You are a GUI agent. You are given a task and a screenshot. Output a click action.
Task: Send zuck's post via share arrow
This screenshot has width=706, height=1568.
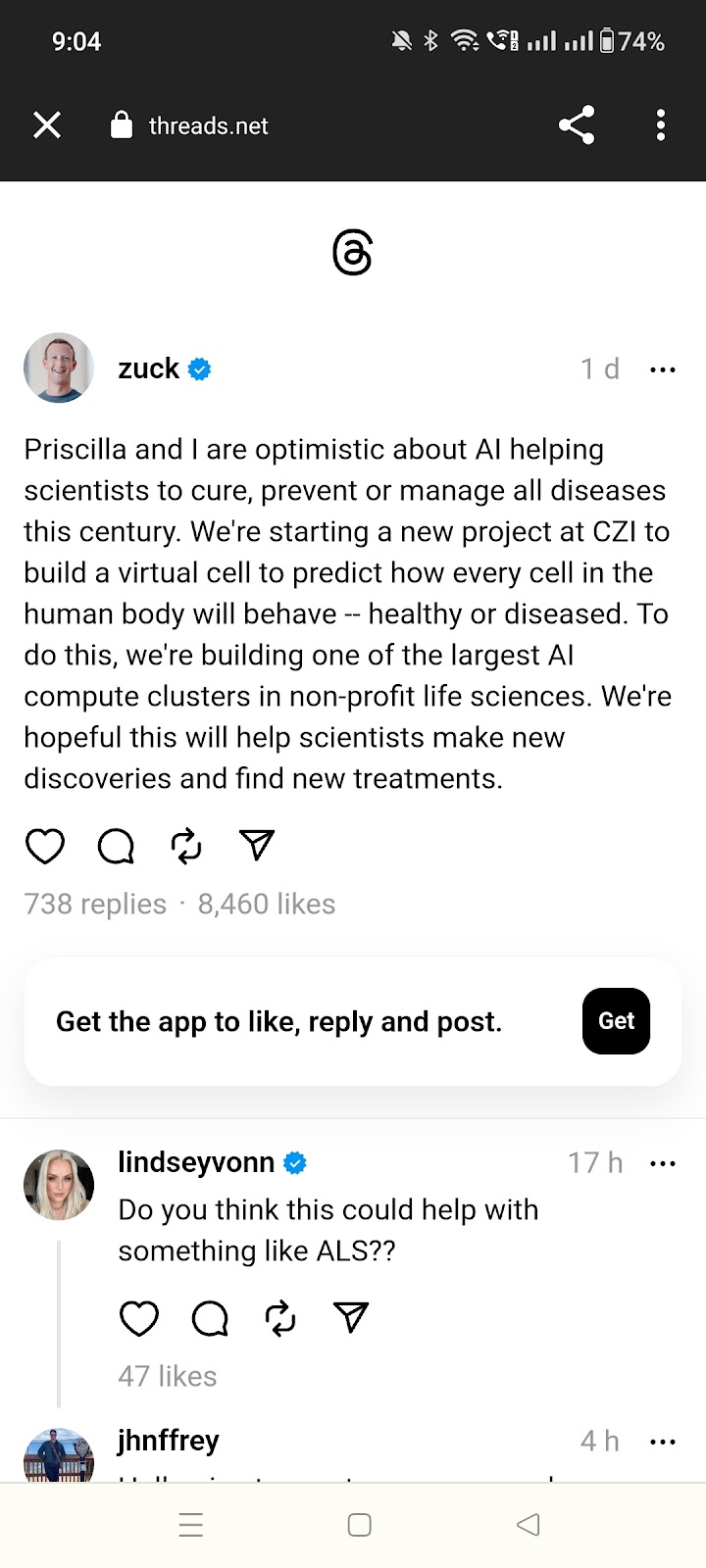tap(257, 845)
